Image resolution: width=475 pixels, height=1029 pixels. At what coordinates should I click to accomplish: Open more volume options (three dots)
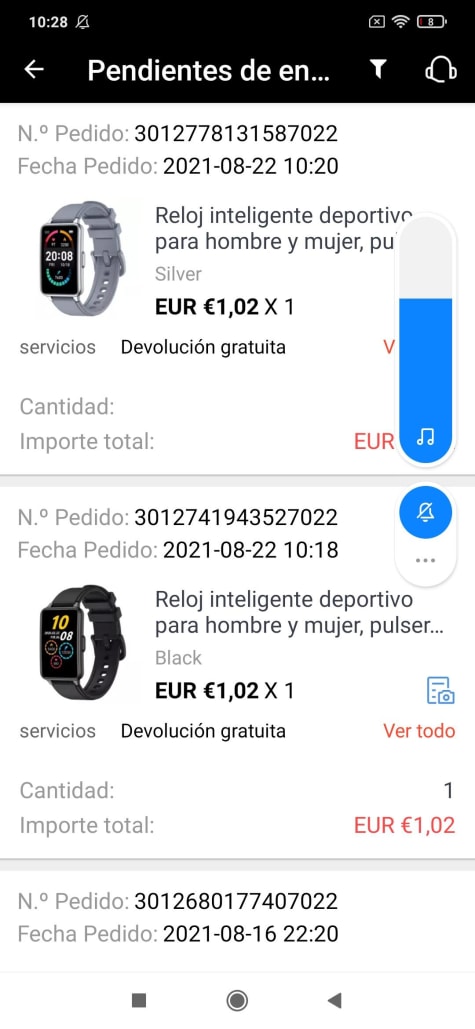tap(426, 560)
